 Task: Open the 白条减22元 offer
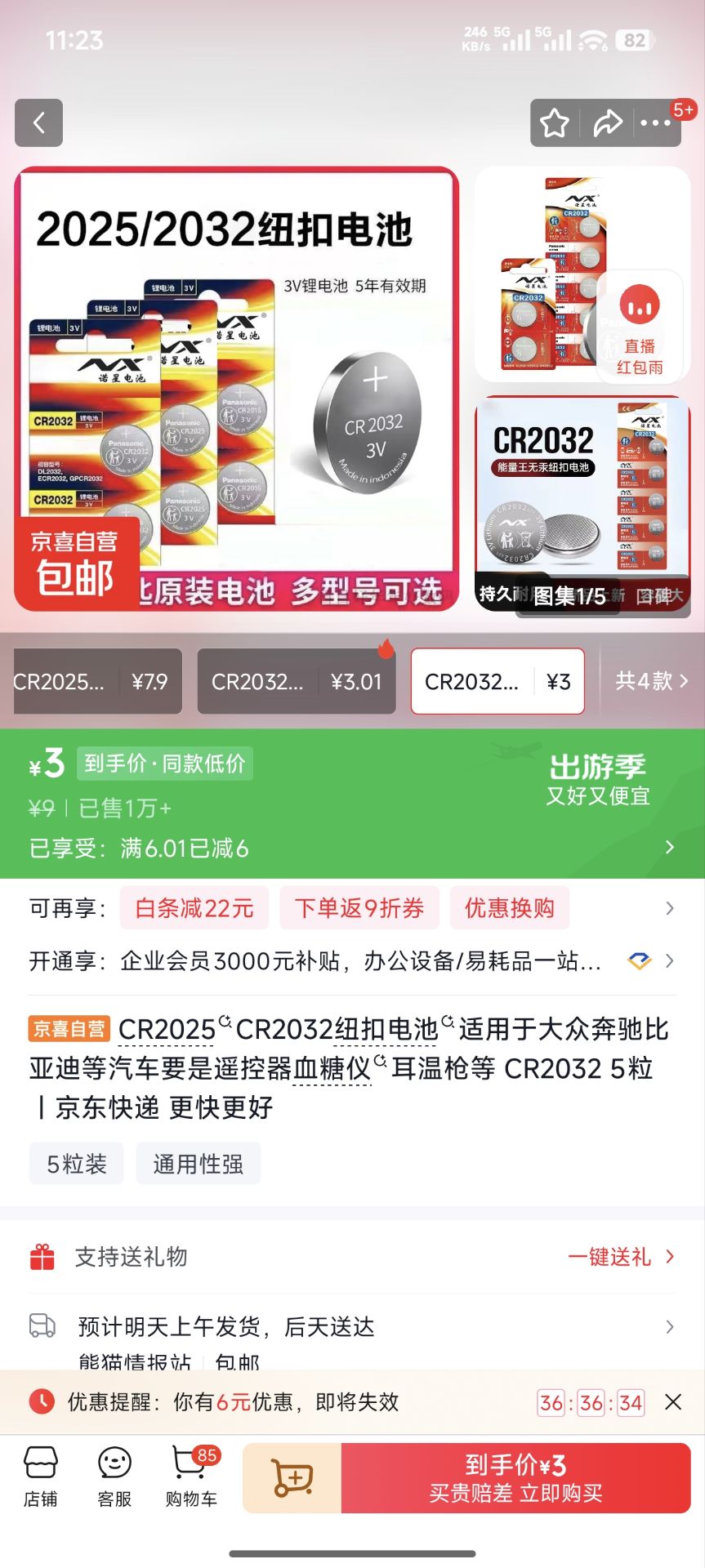coord(194,908)
